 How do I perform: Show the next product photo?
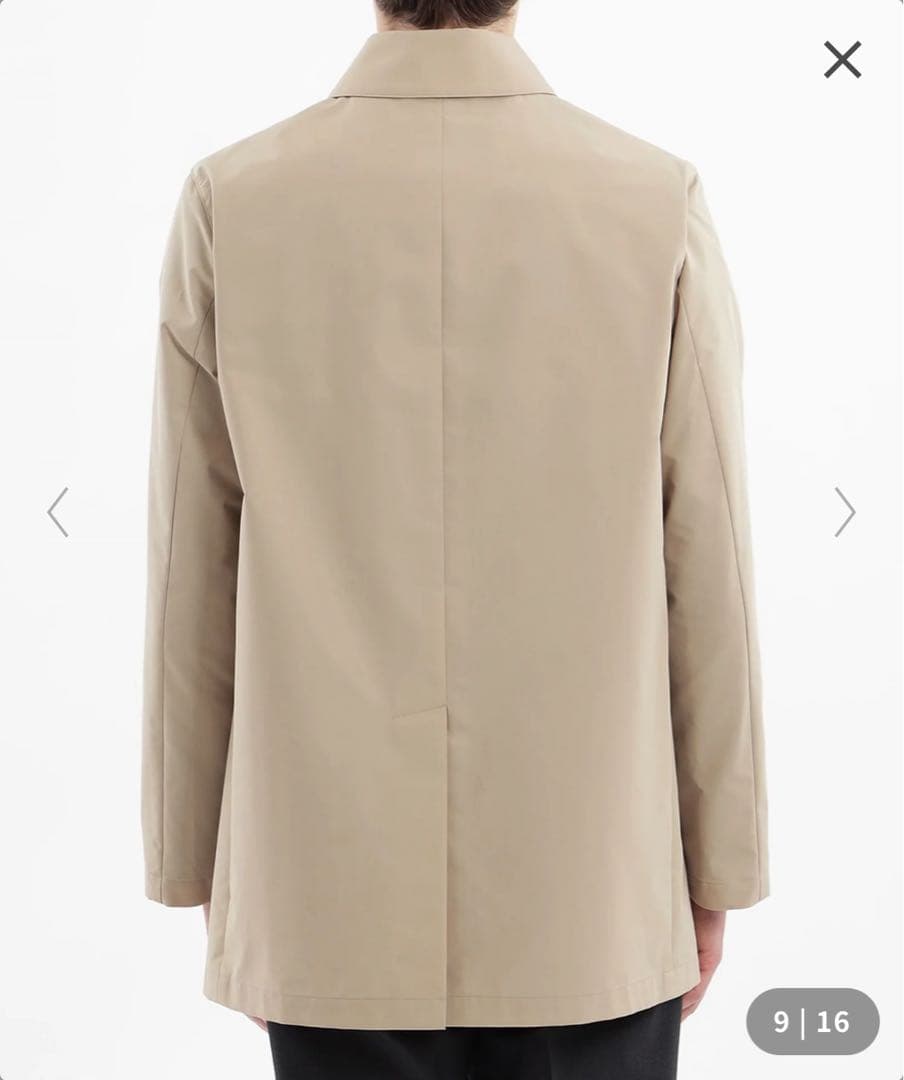845,512
